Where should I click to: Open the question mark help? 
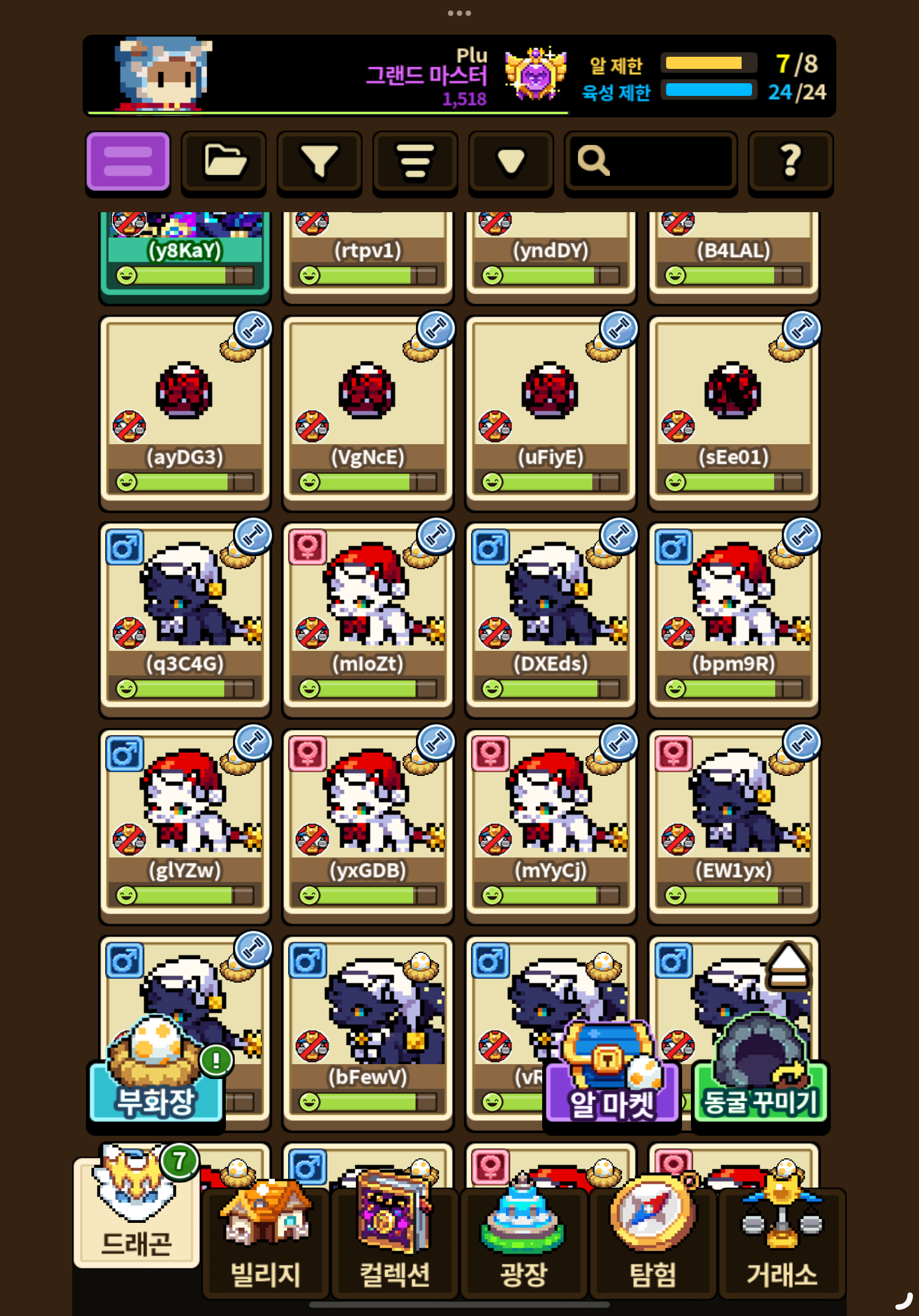pyautogui.click(x=790, y=161)
